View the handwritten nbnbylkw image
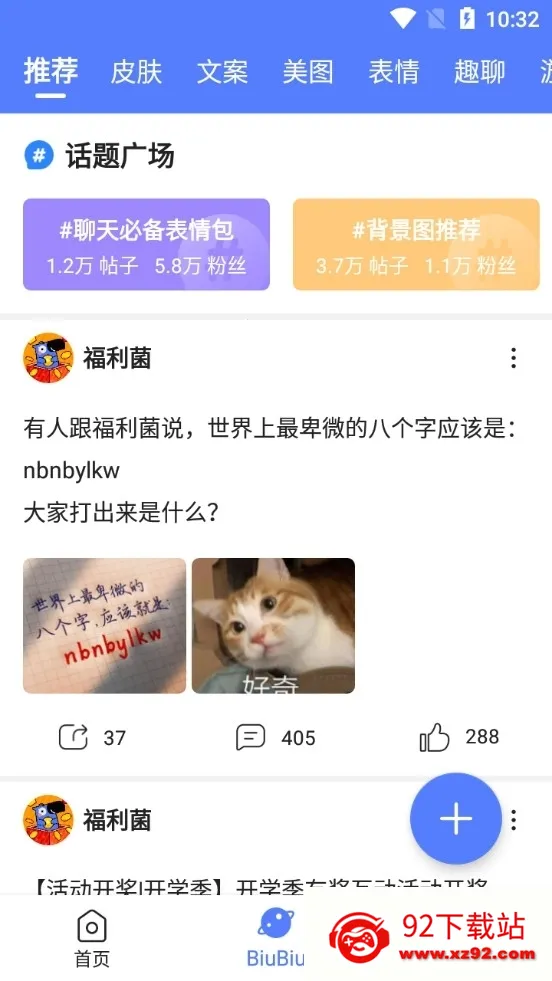This screenshot has height=981, width=552. (x=105, y=626)
